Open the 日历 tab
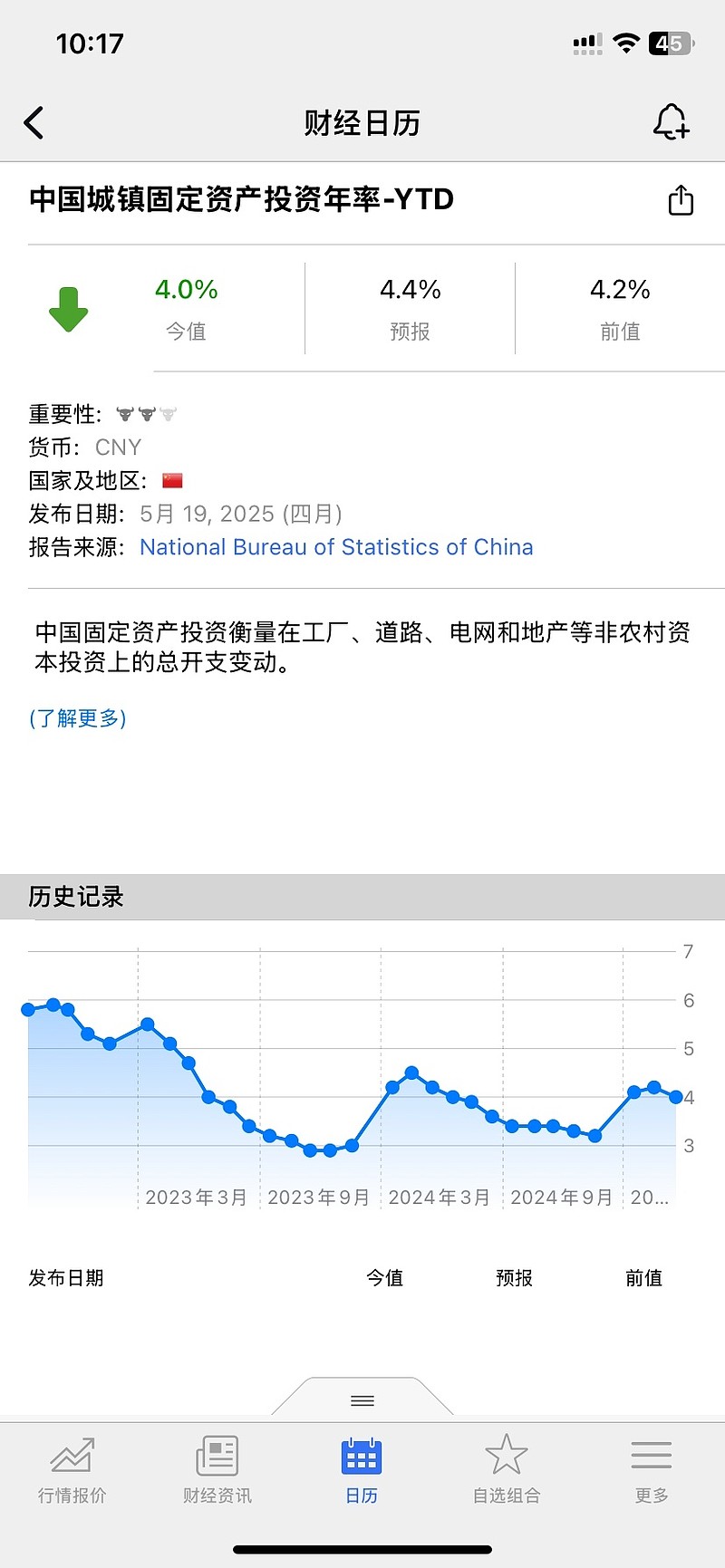 362,1469
